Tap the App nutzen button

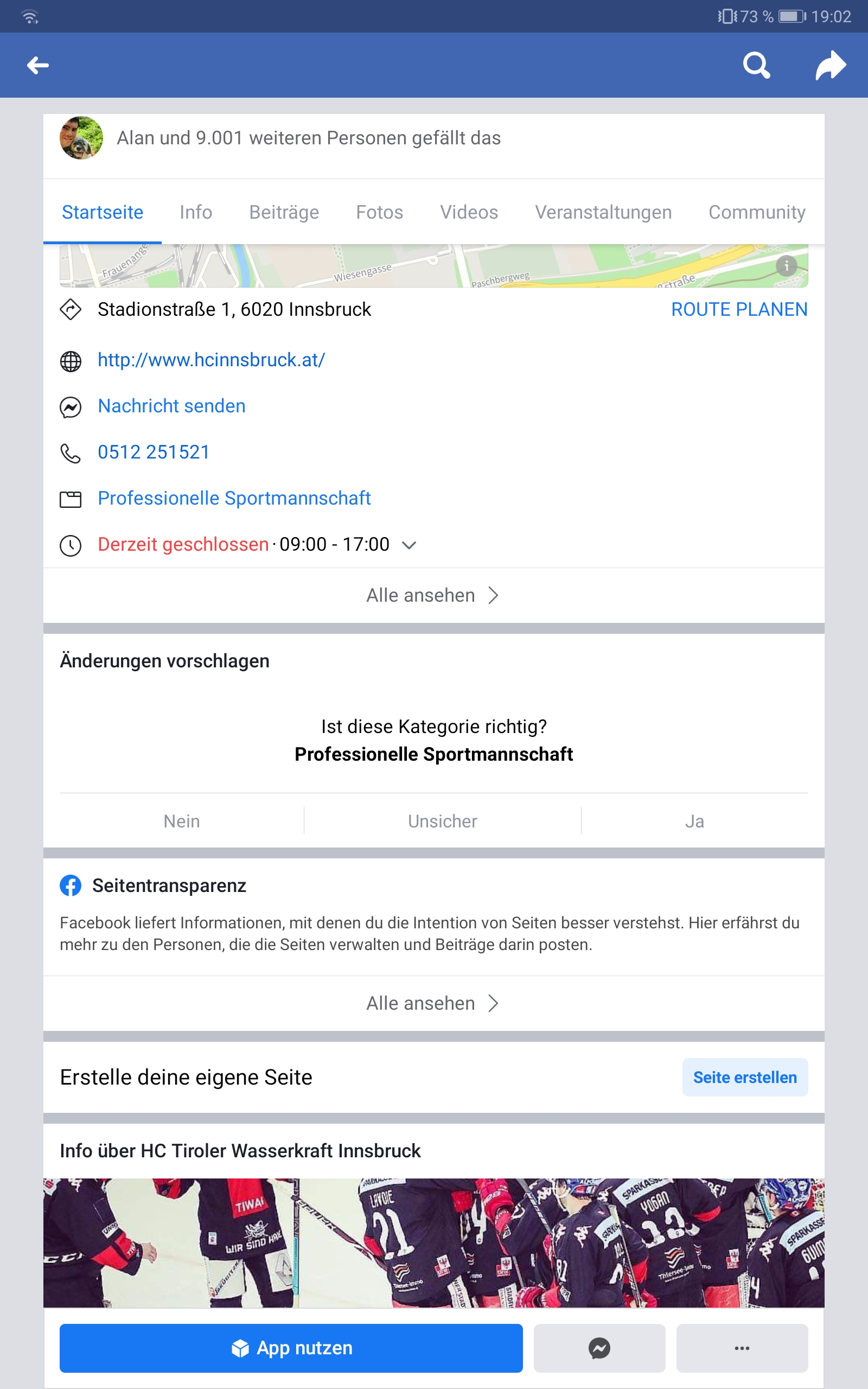tap(291, 1348)
